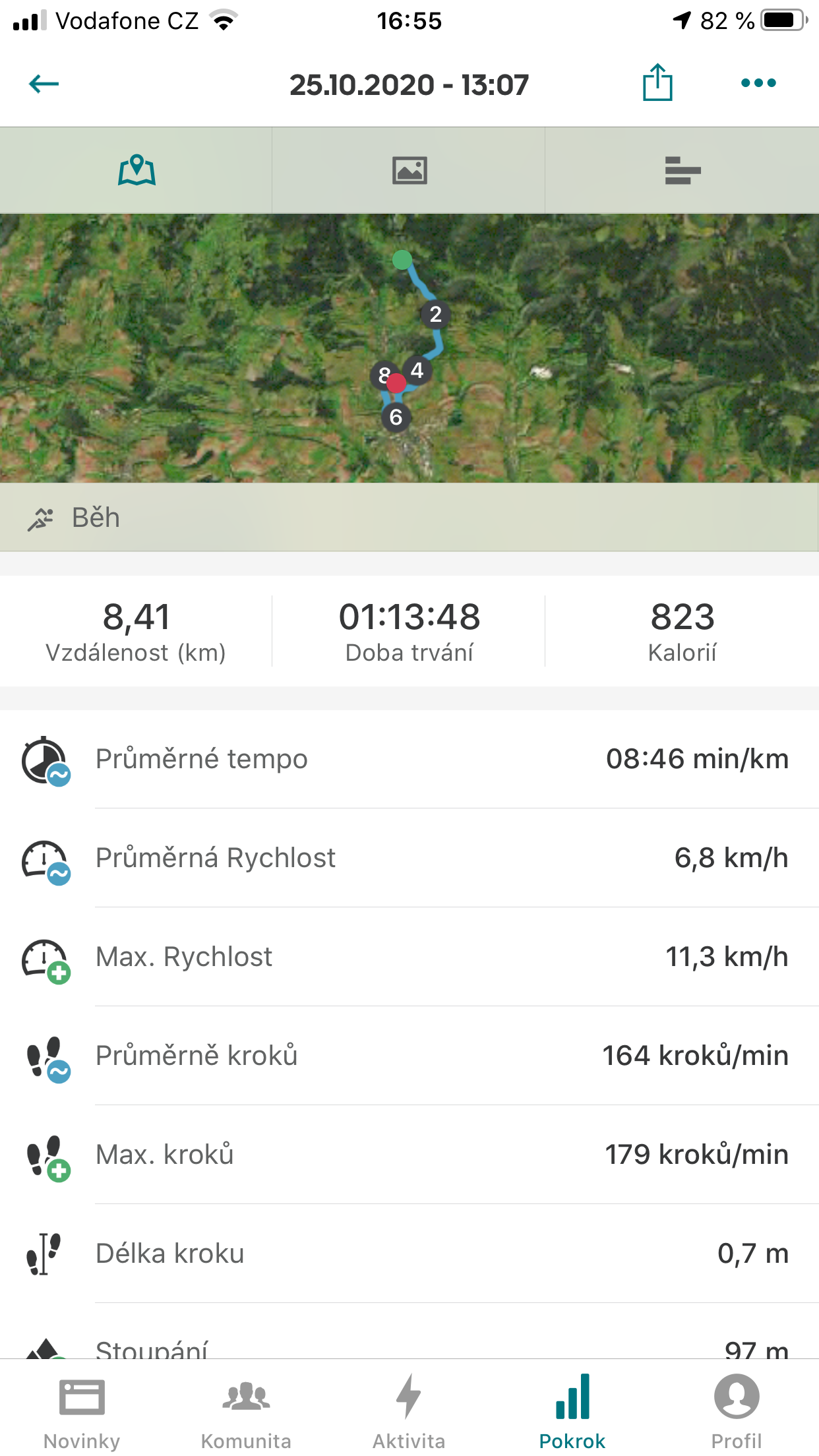Switch to the splits chart tab

pyautogui.click(x=682, y=170)
